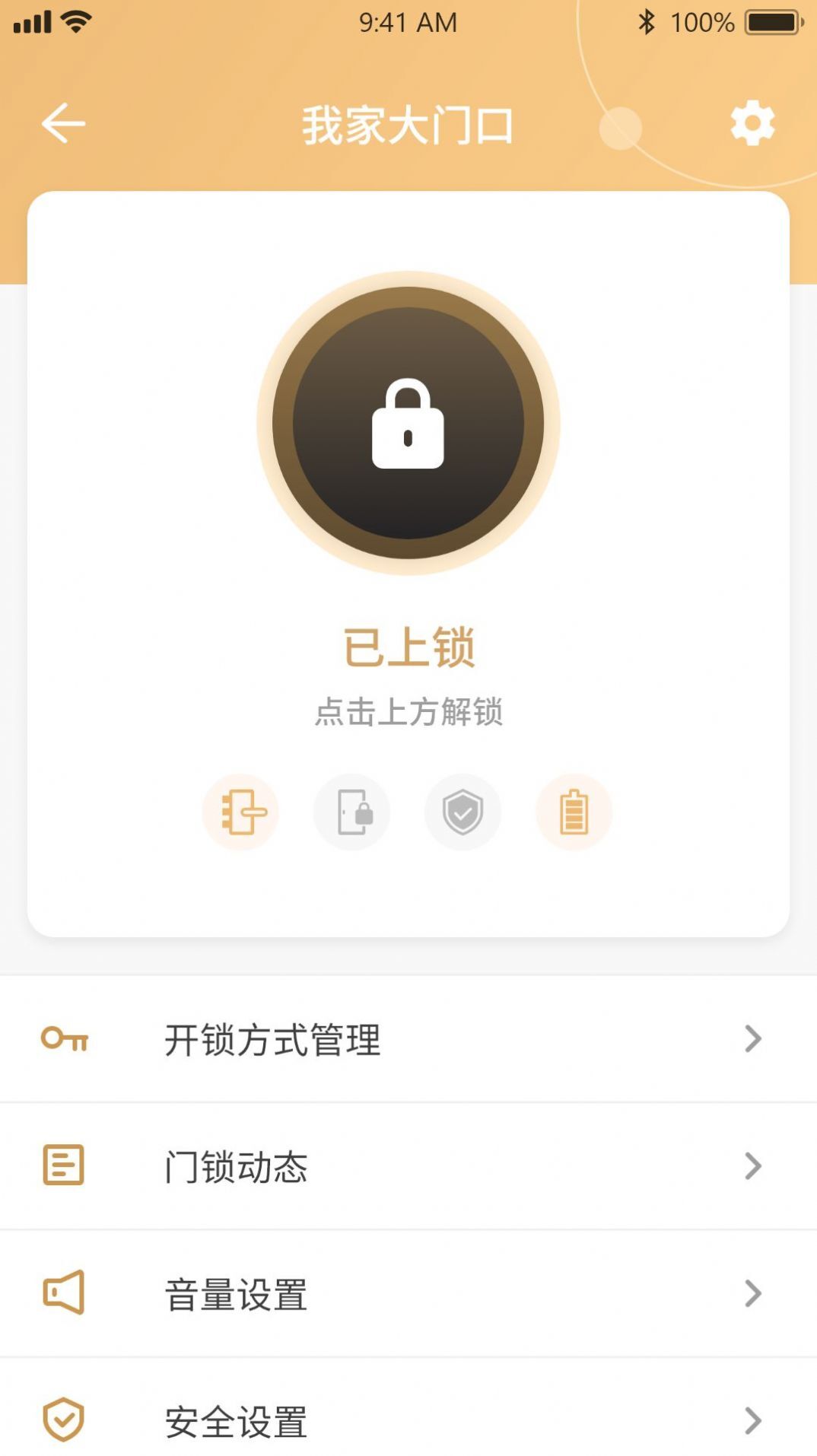The height and width of the screenshot is (1456, 817).
Task: Tap the lock bolt status icon
Action: point(240,812)
